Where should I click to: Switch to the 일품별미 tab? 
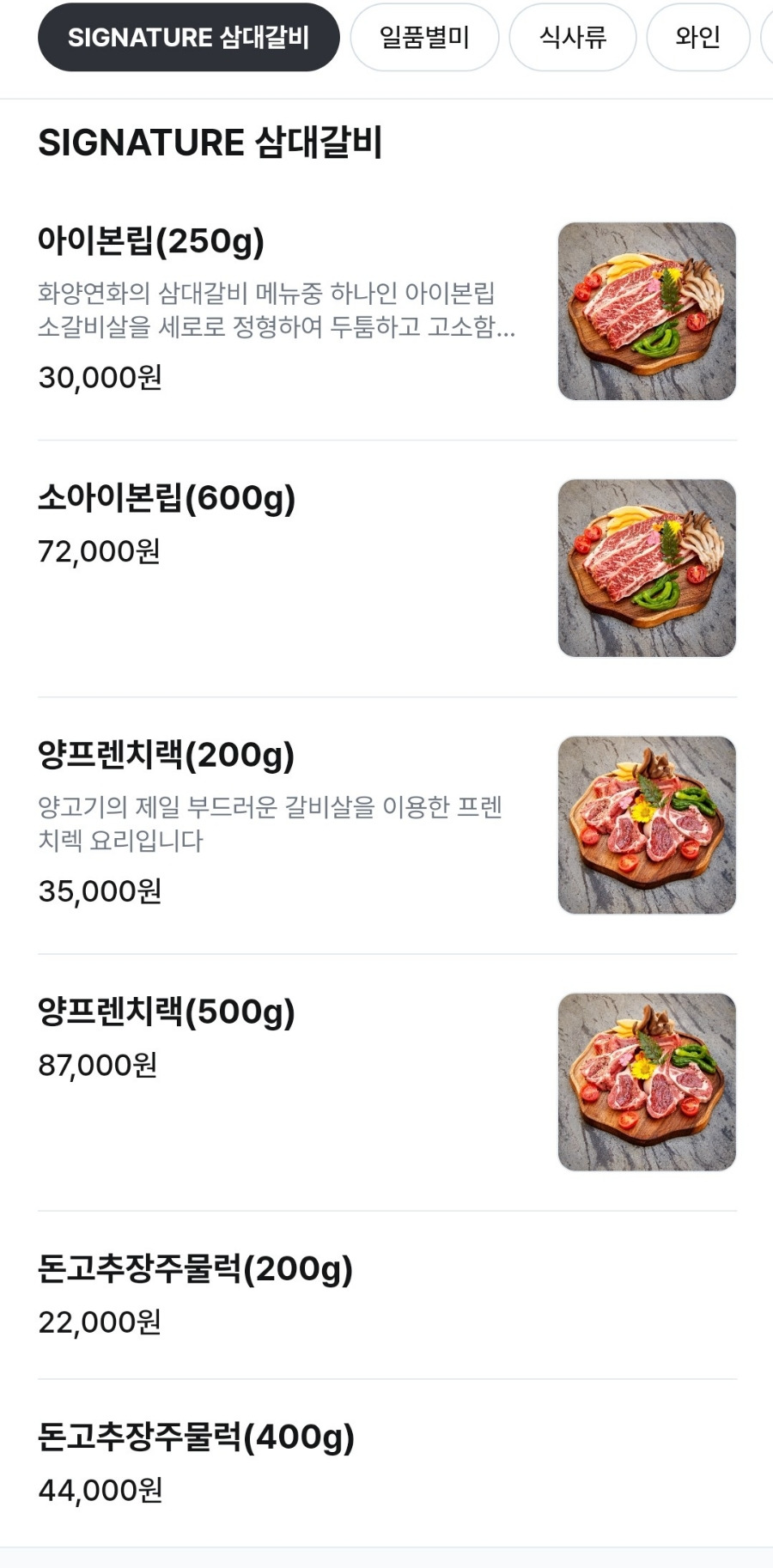coord(424,37)
